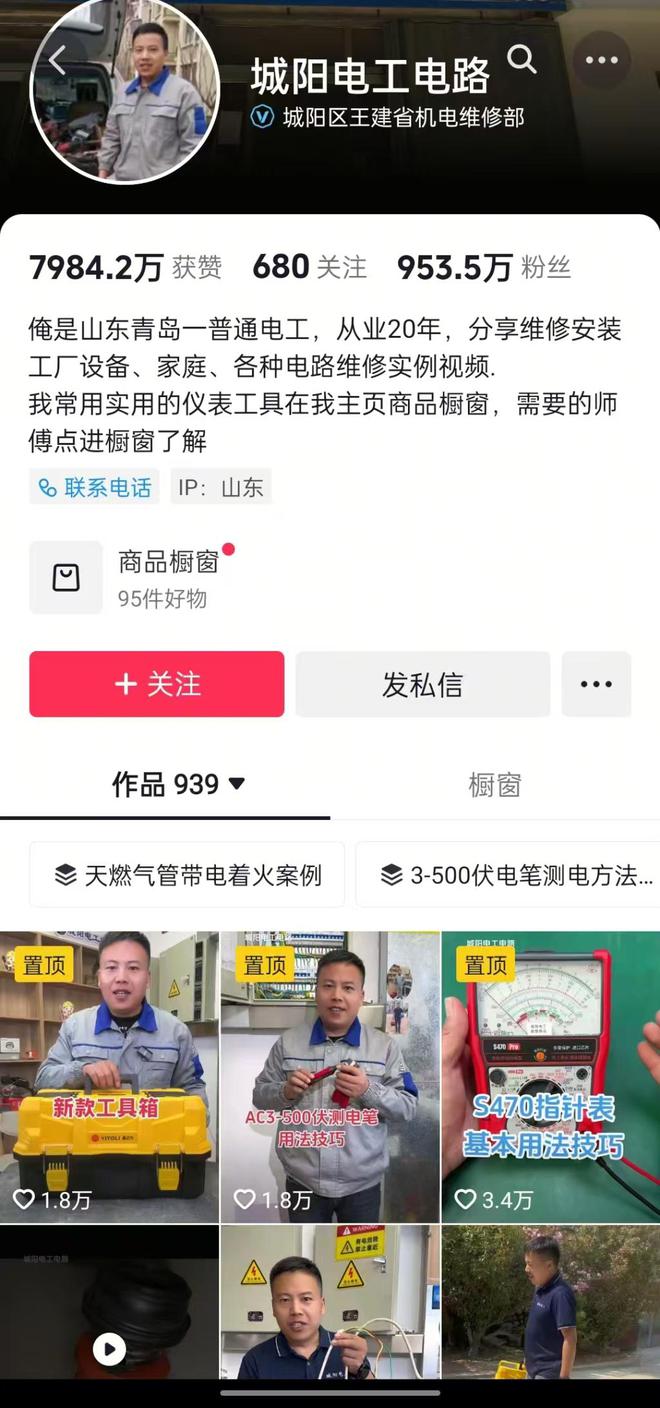Open the top-right overflow menu
The width and height of the screenshot is (660, 1408).
coord(601,60)
